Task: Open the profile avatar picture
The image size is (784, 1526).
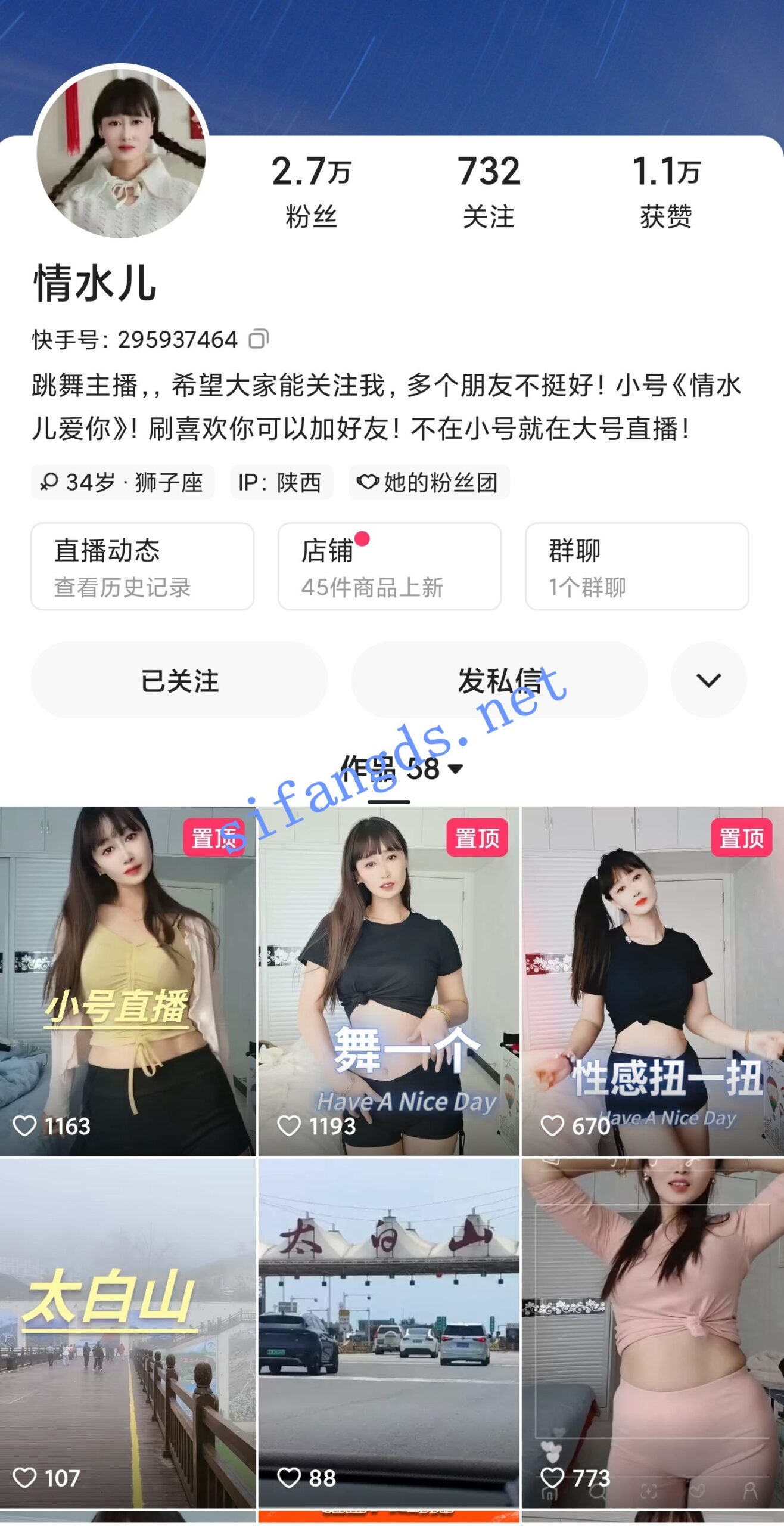Action: tap(121, 152)
